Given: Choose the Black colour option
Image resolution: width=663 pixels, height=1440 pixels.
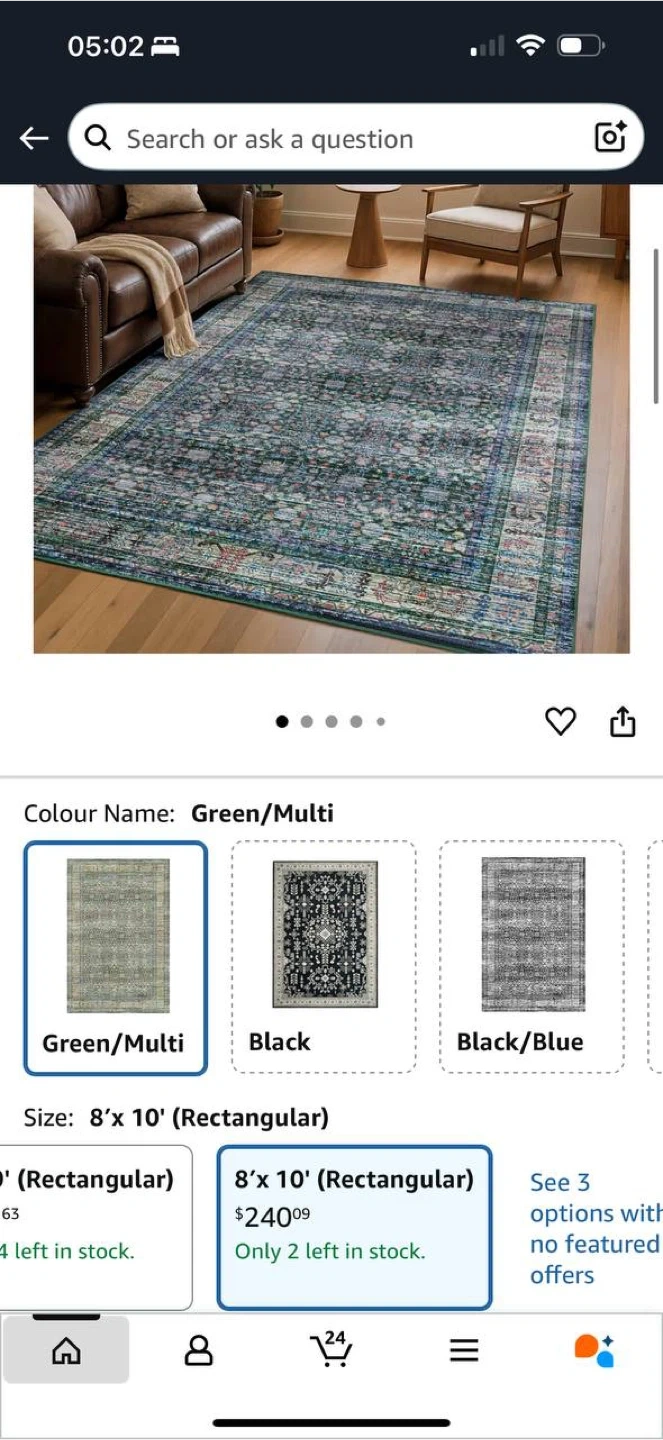Looking at the screenshot, I should (323, 957).
